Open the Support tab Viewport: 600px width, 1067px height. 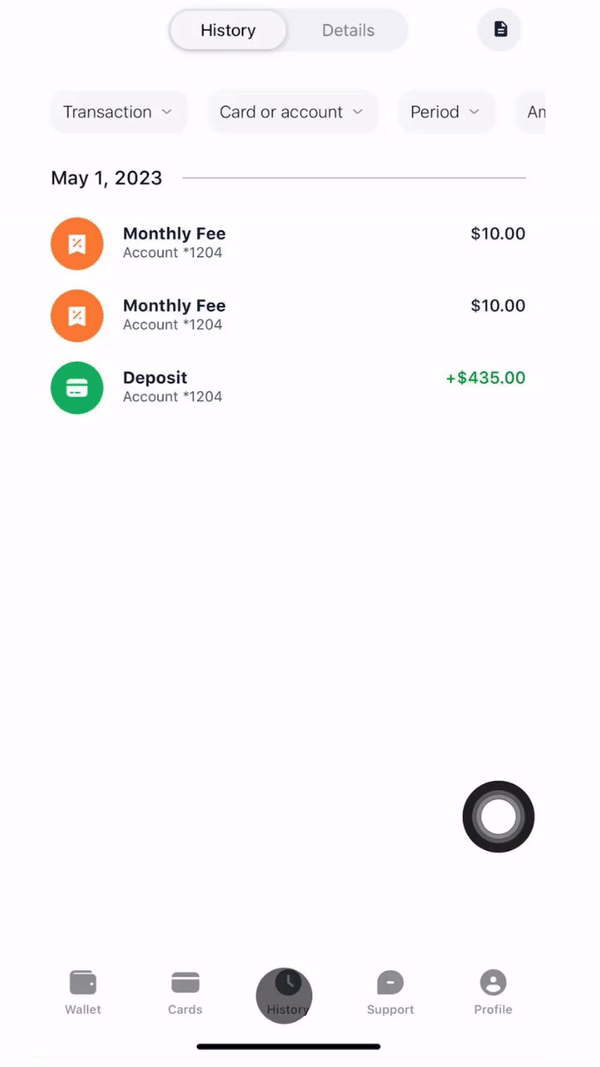pyautogui.click(x=390, y=992)
